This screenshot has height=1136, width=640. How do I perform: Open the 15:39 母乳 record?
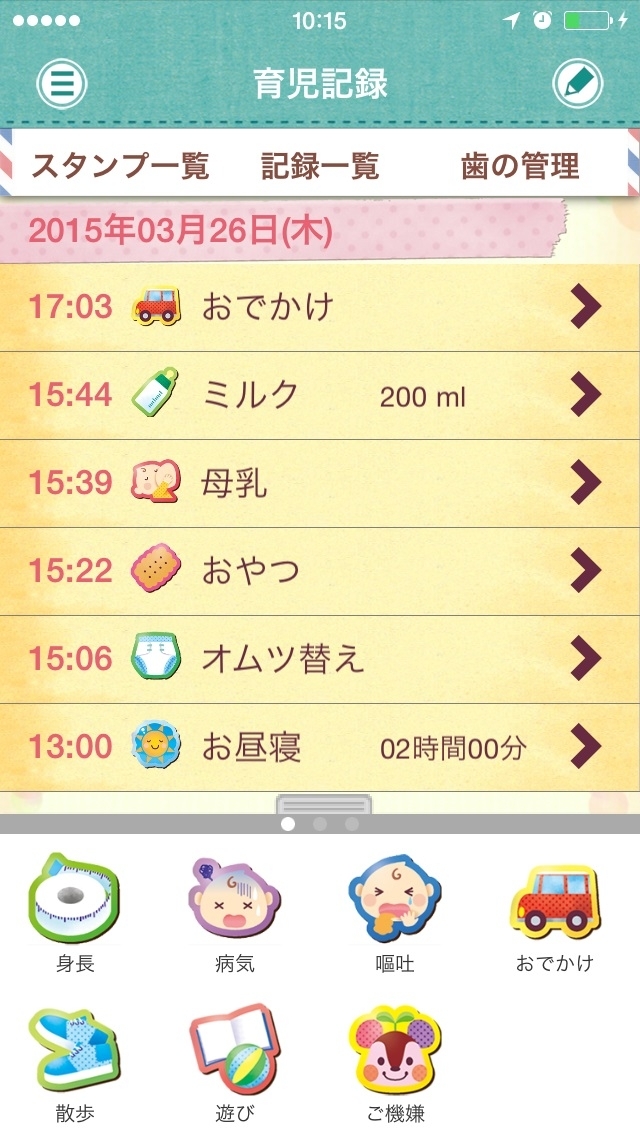click(320, 484)
